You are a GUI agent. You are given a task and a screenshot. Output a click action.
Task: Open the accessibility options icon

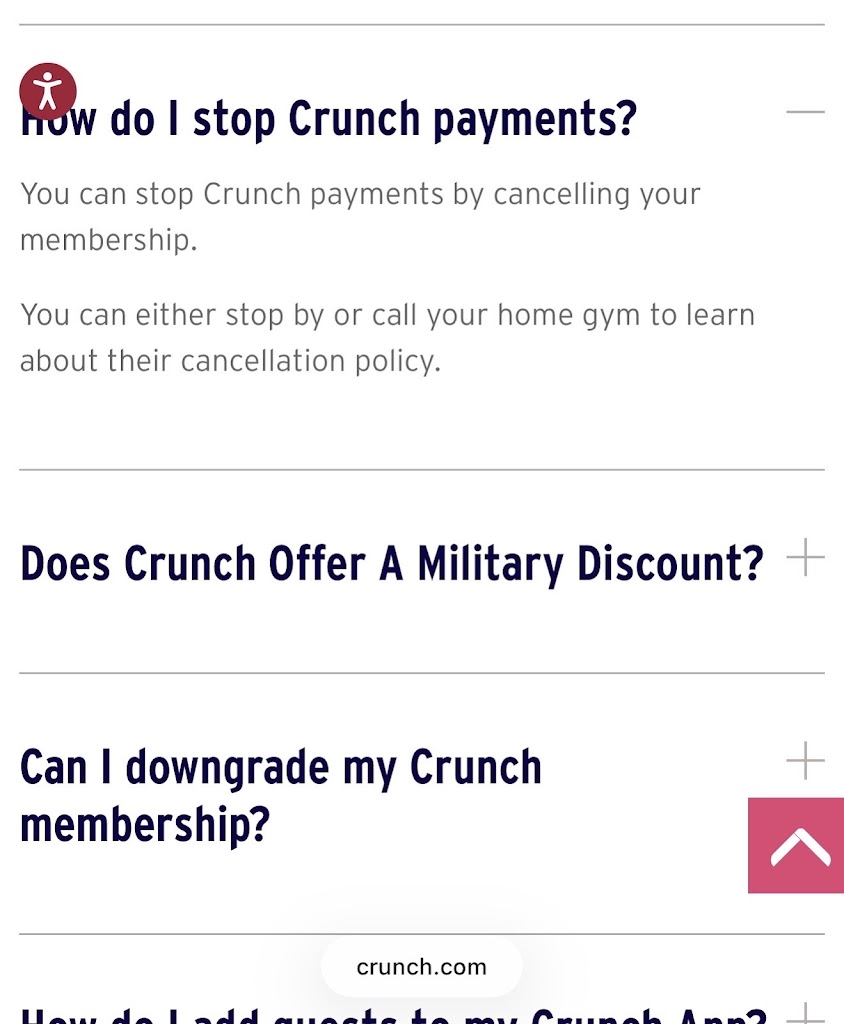48,92
